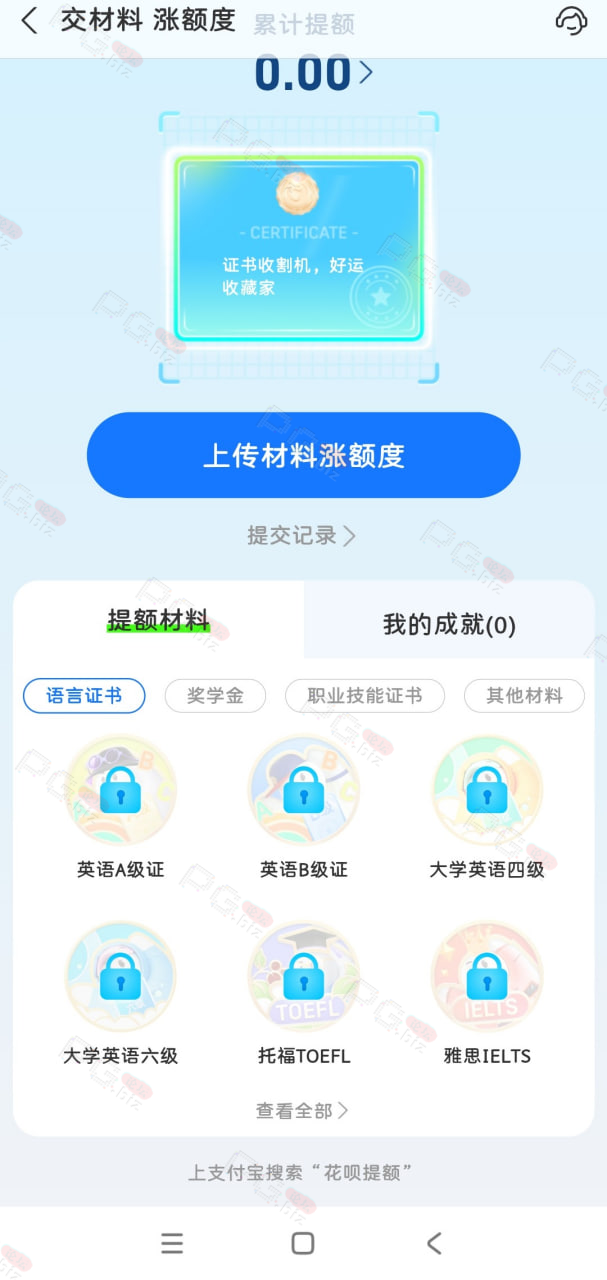Open the 大学英语四级 item
This screenshot has width=607, height=1280.
point(487,808)
